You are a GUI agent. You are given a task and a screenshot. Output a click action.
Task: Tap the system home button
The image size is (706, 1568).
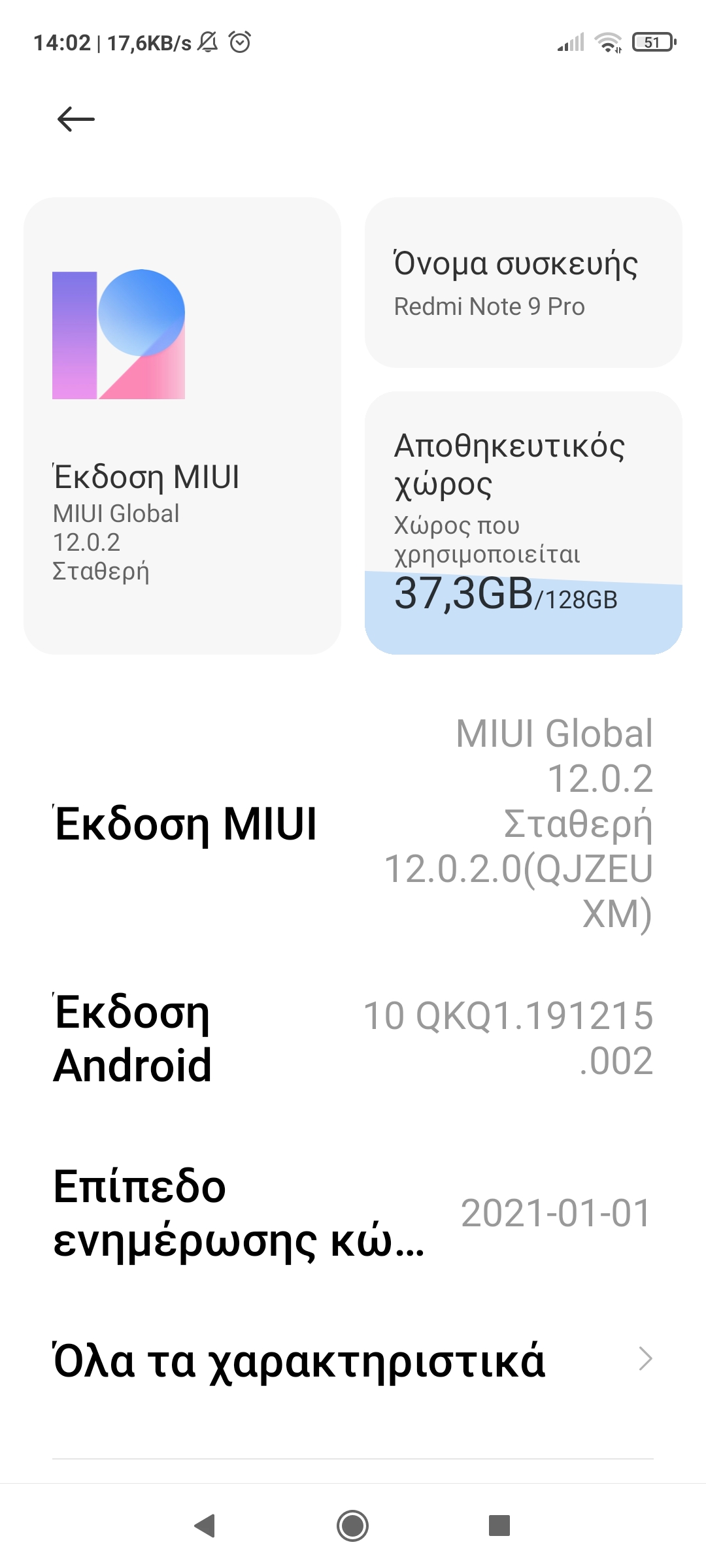coord(352,1526)
